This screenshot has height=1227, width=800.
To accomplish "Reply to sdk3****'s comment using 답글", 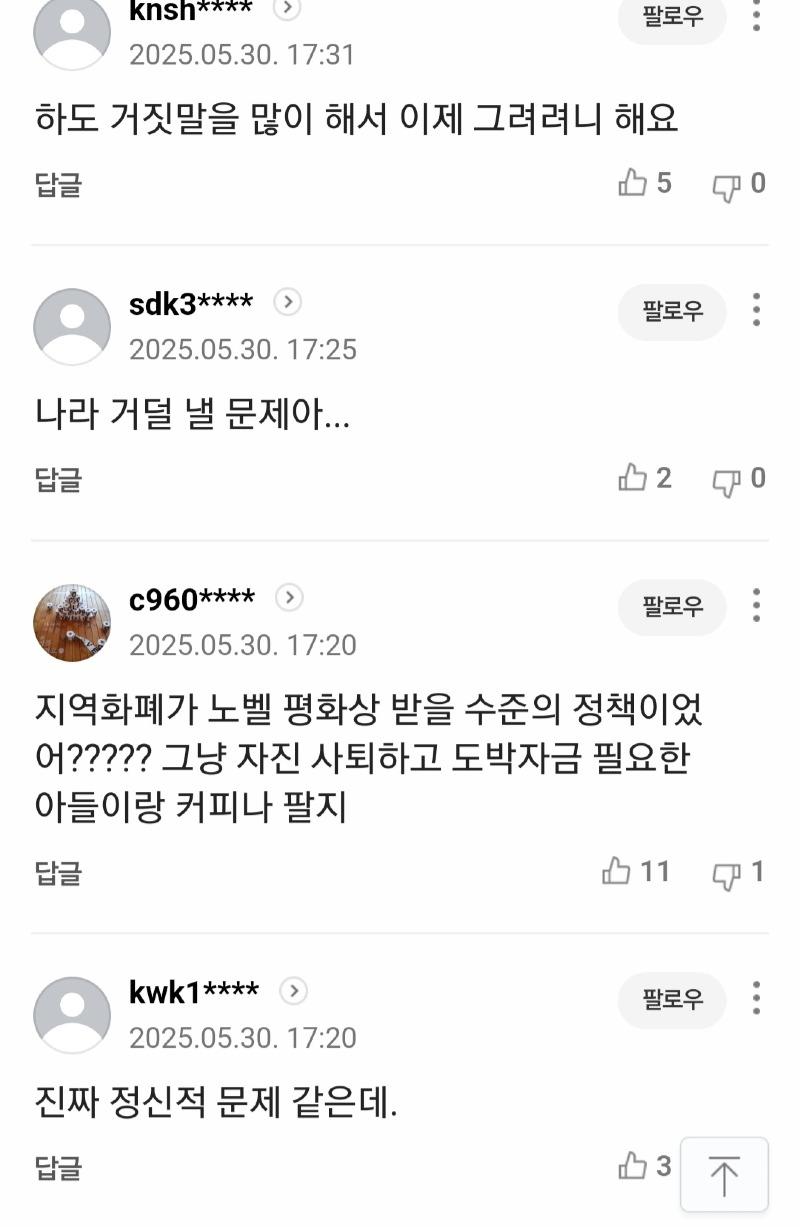I will pos(56,479).
